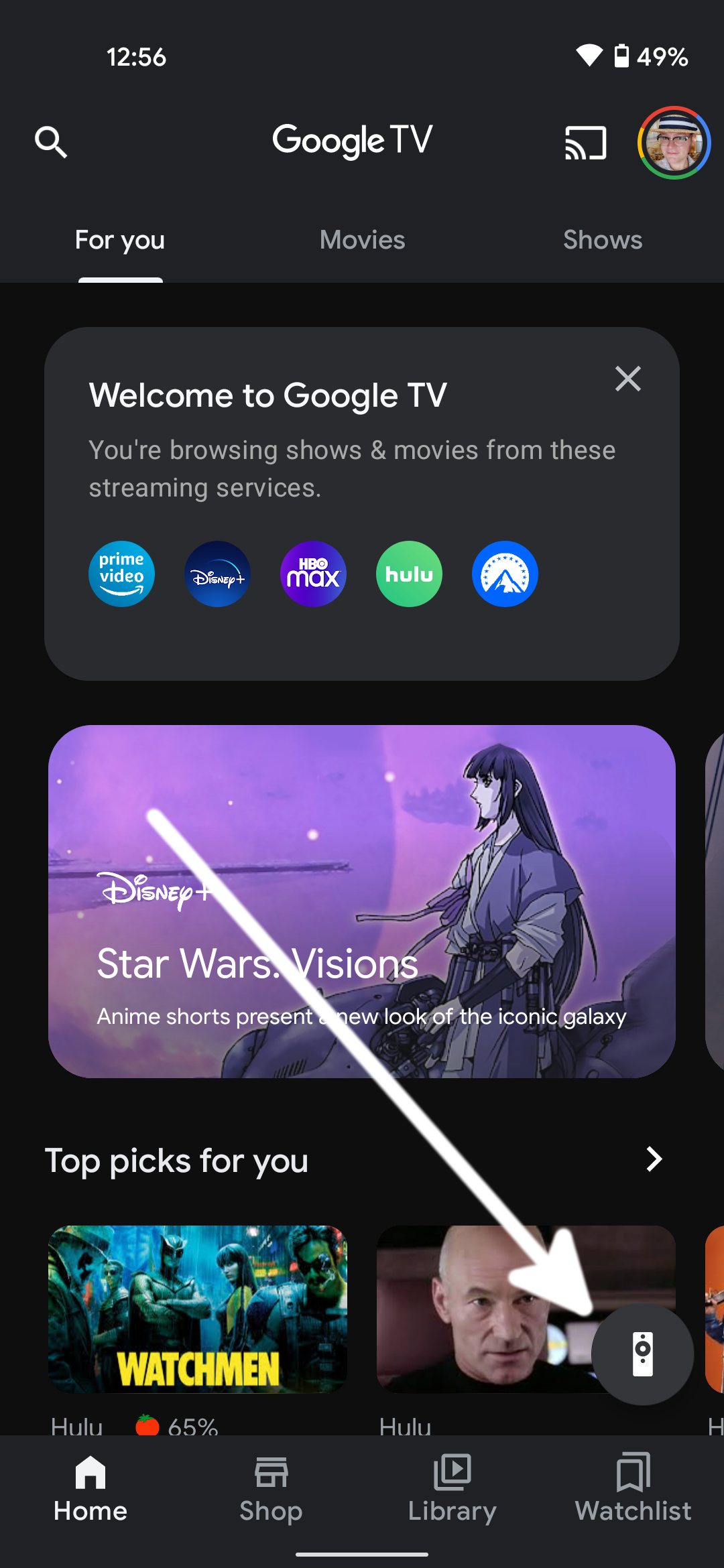The width and height of the screenshot is (724, 1568).
Task: Expand Top picks for you list
Action: pos(654,1160)
